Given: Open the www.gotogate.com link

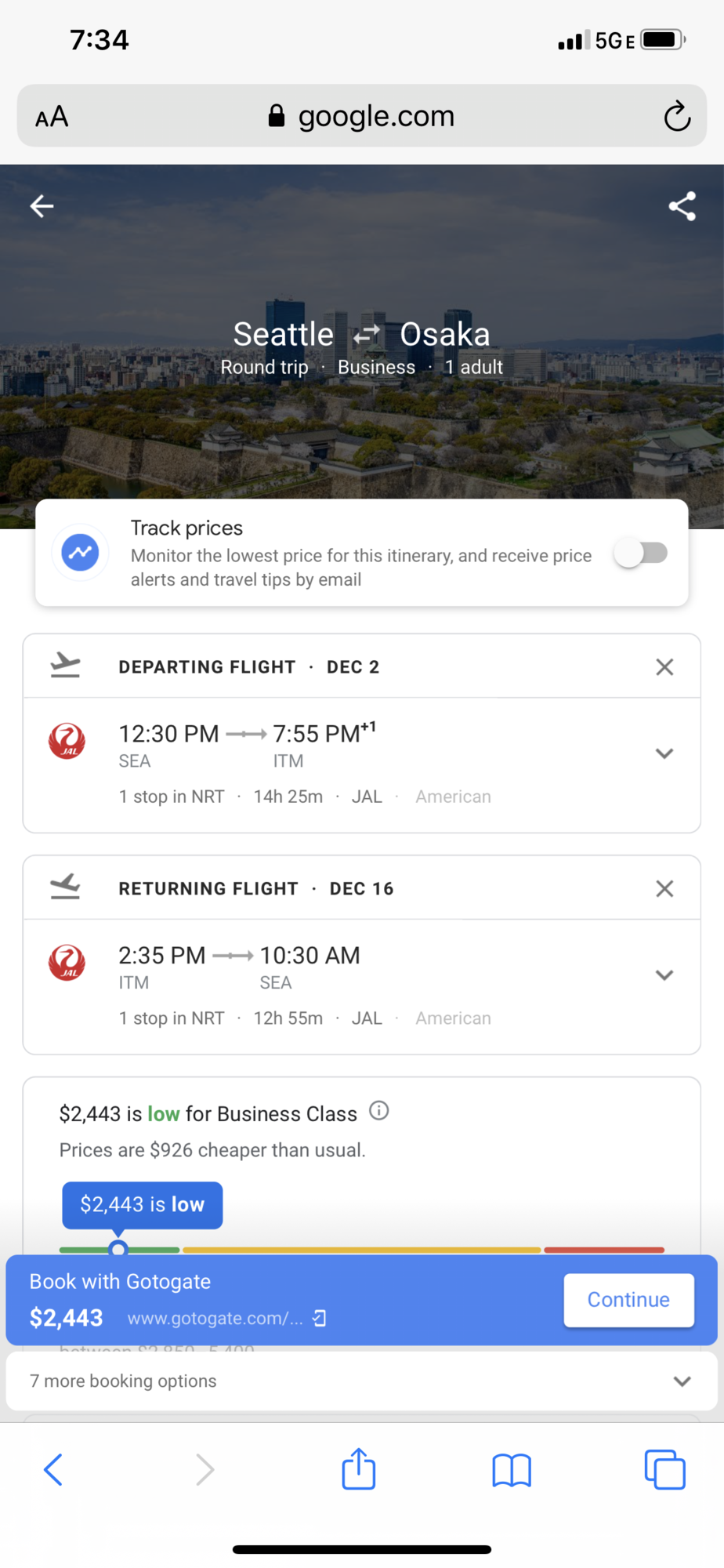Looking at the screenshot, I should (226, 1319).
